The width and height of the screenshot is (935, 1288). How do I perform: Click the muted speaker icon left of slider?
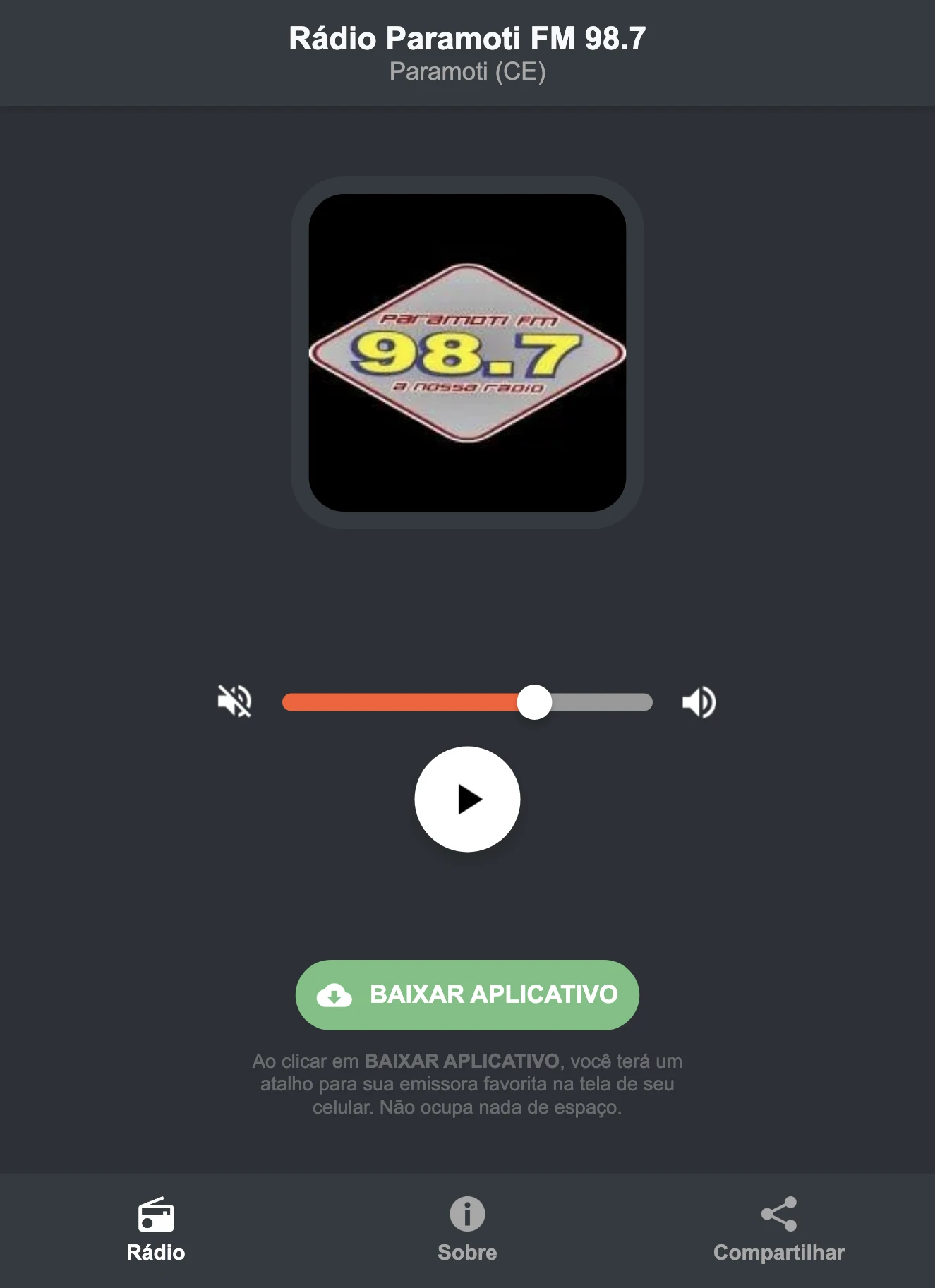234,701
